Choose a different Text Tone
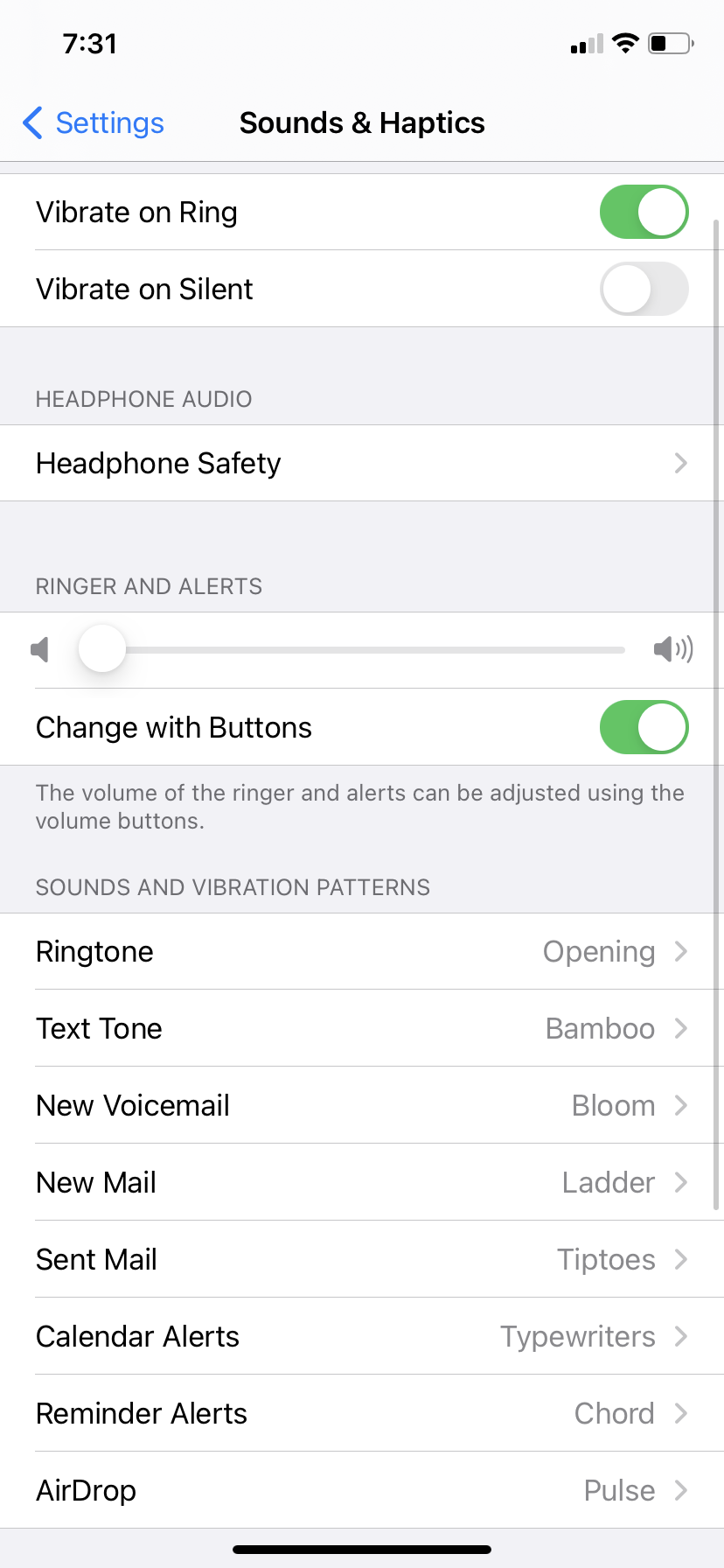Screen dimensions: 724x1568 pos(362,1028)
